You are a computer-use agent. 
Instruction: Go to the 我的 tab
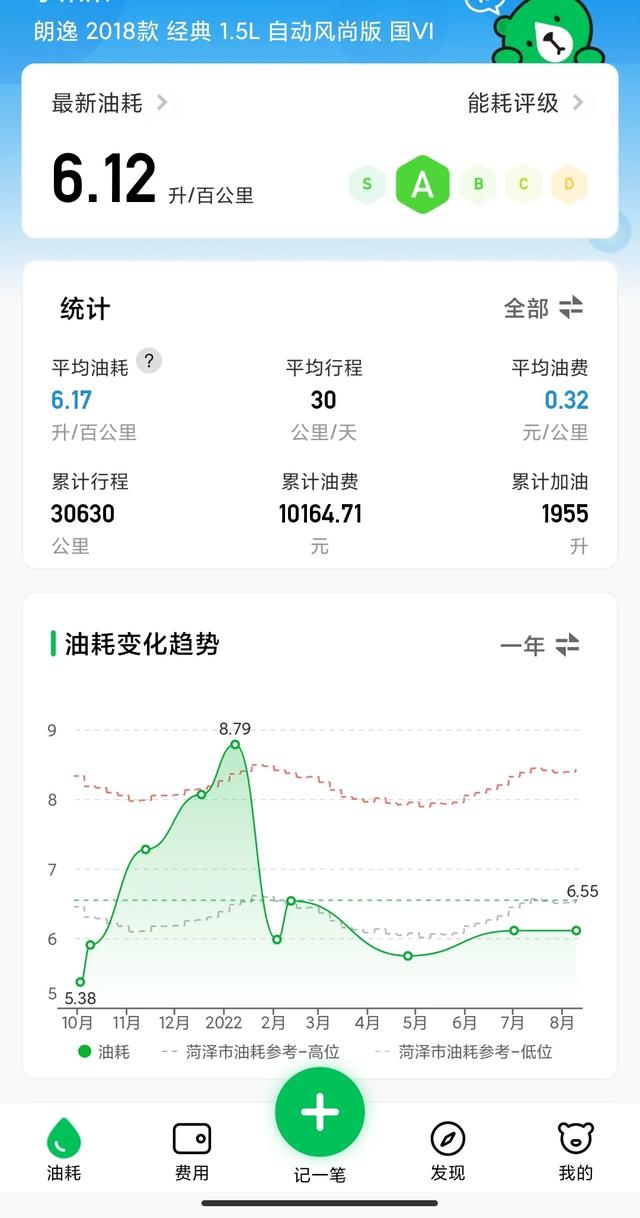[576, 1151]
